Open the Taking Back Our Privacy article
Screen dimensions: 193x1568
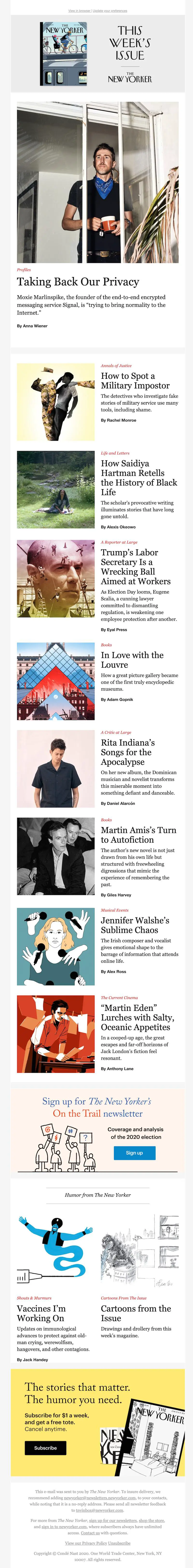point(78,282)
